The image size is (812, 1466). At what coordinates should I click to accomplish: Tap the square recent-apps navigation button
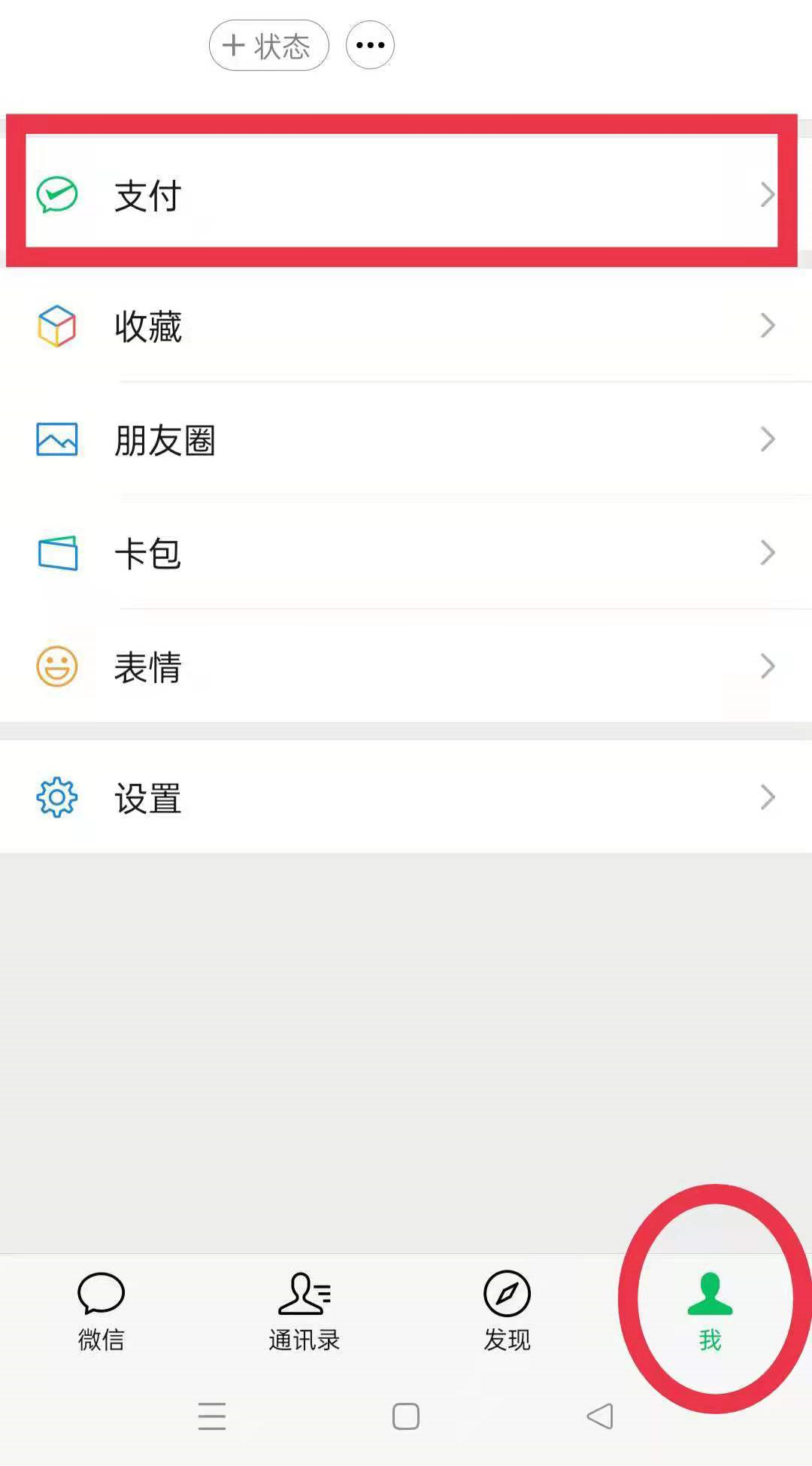(x=405, y=1416)
